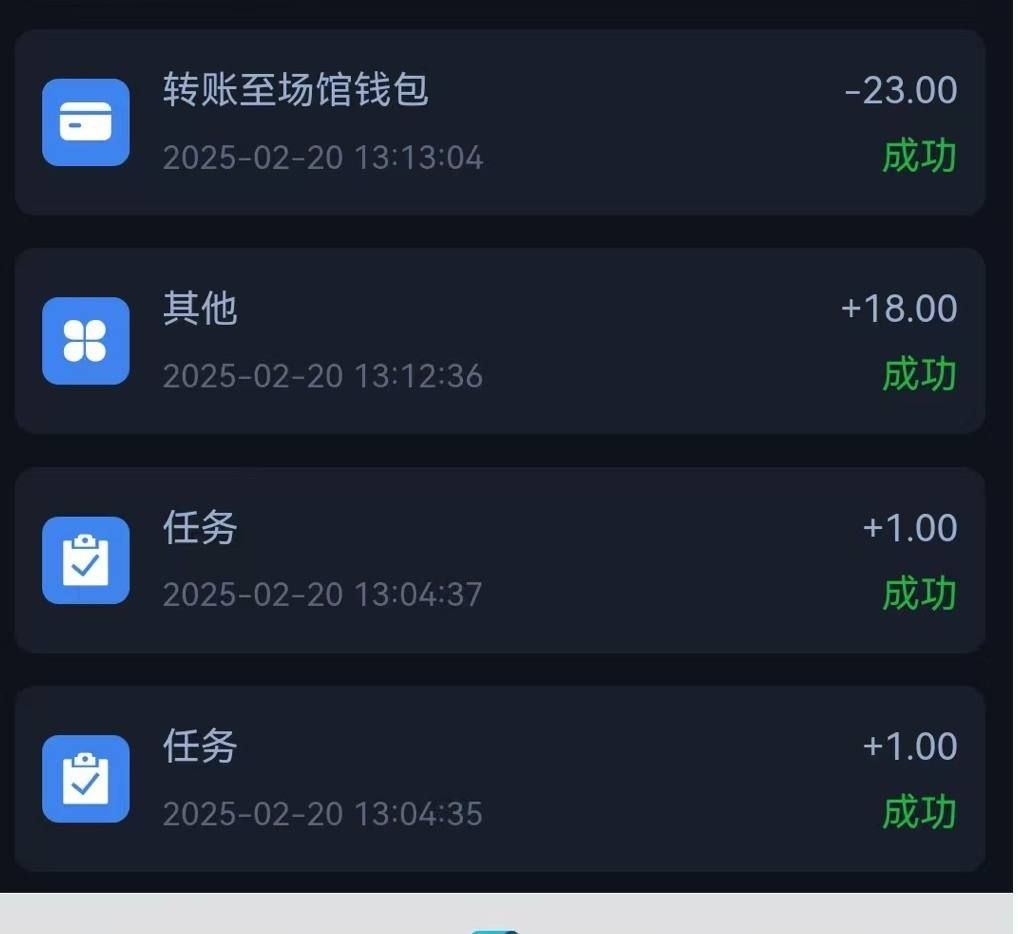Open the 转账至场馆钱包 transaction of -23.00
The width and height of the screenshot is (1018, 934).
[x=500, y=122]
